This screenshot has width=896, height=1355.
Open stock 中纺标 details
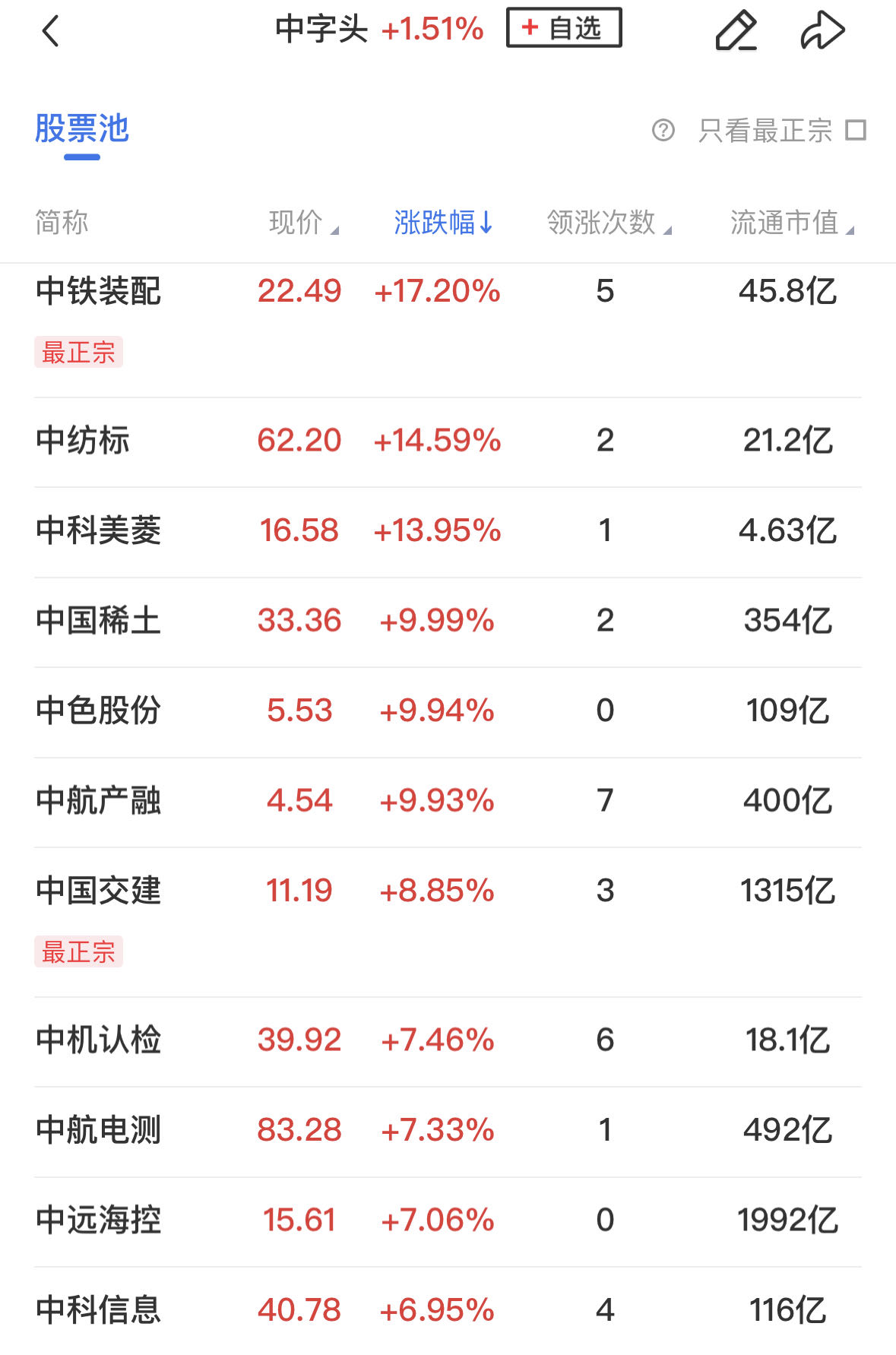84,441
